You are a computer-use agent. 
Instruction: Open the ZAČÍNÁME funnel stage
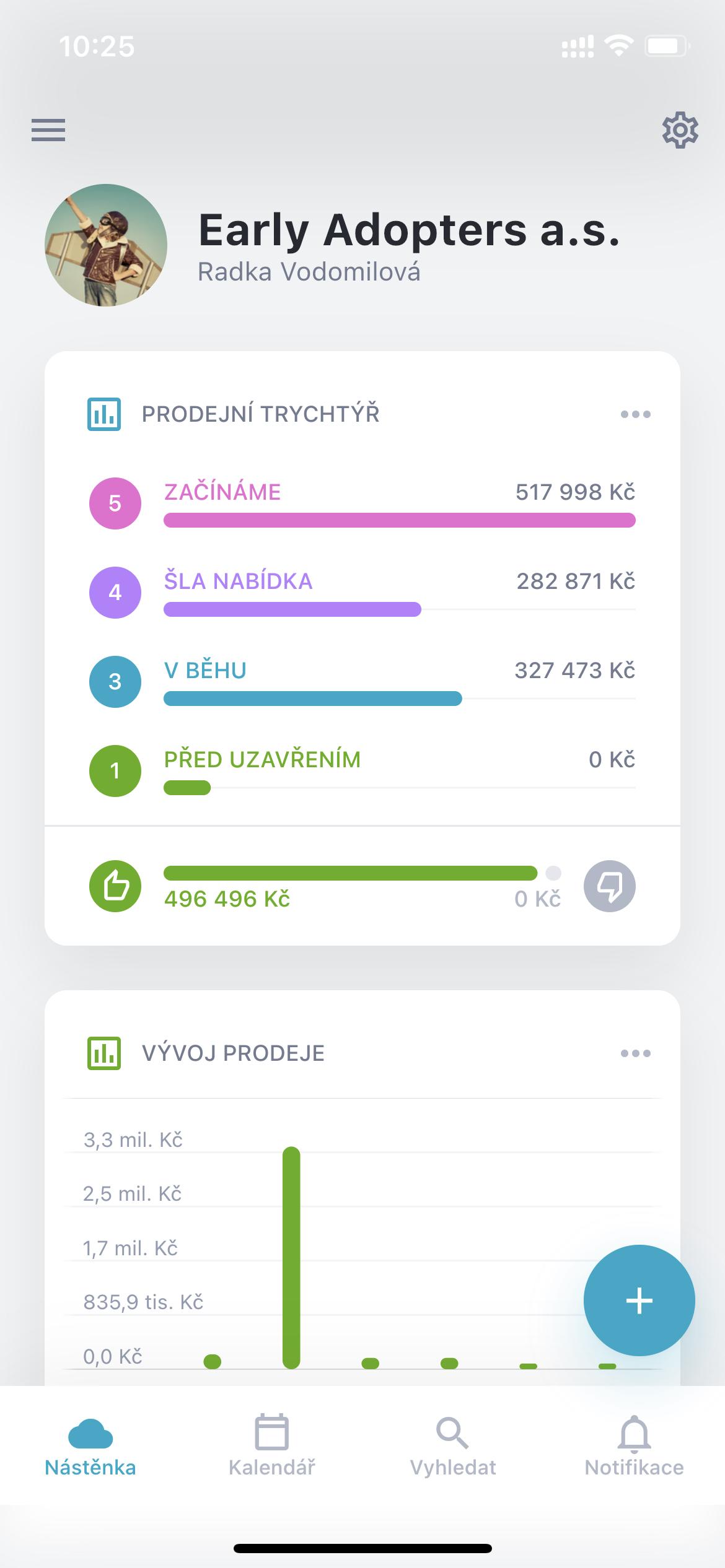pyautogui.click(x=362, y=503)
